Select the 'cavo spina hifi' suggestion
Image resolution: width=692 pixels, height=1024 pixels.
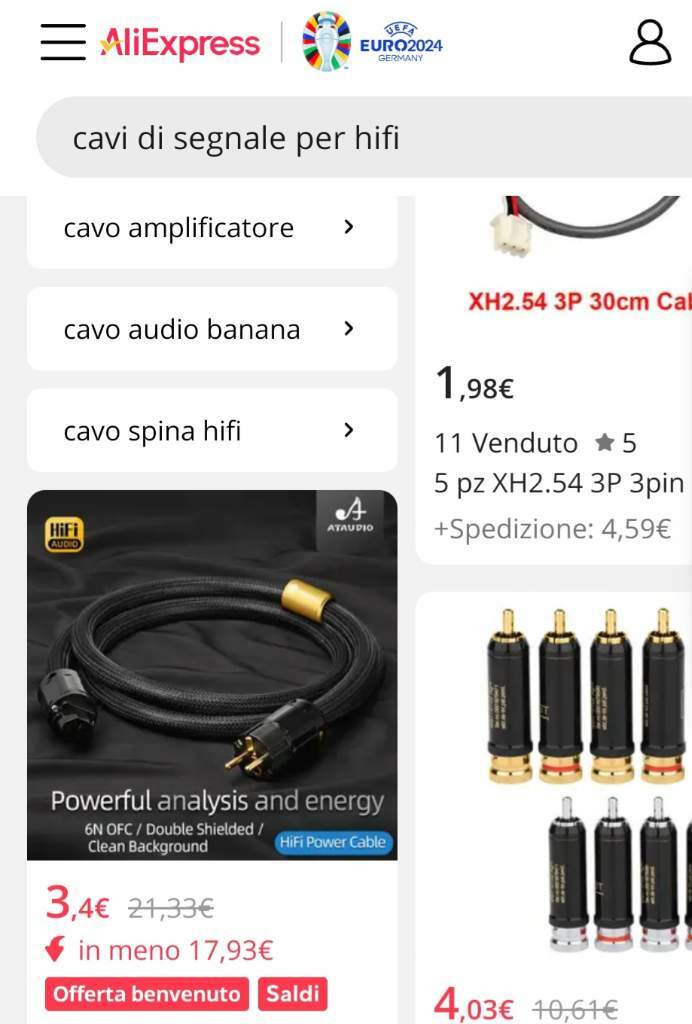click(211, 432)
